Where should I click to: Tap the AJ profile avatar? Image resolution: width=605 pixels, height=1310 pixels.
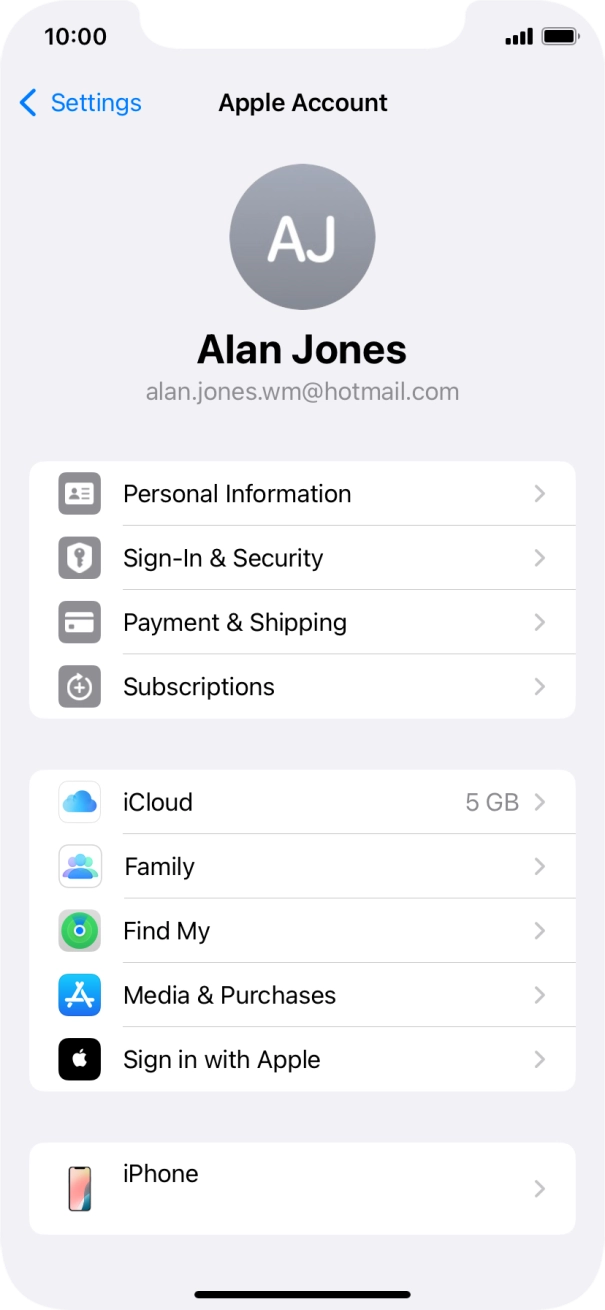click(x=302, y=237)
